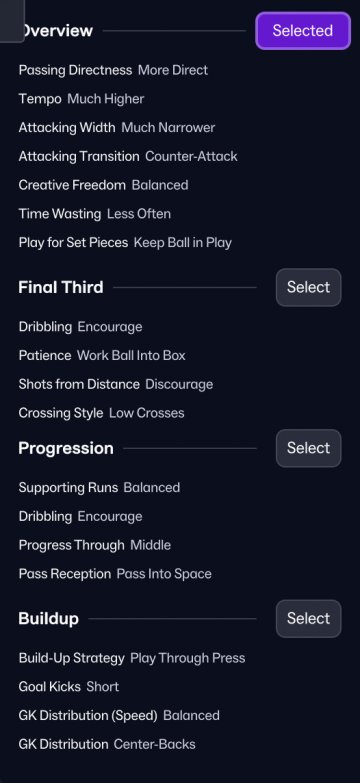Select the Final Third section
The width and height of the screenshot is (360, 783).
tap(309, 287)
